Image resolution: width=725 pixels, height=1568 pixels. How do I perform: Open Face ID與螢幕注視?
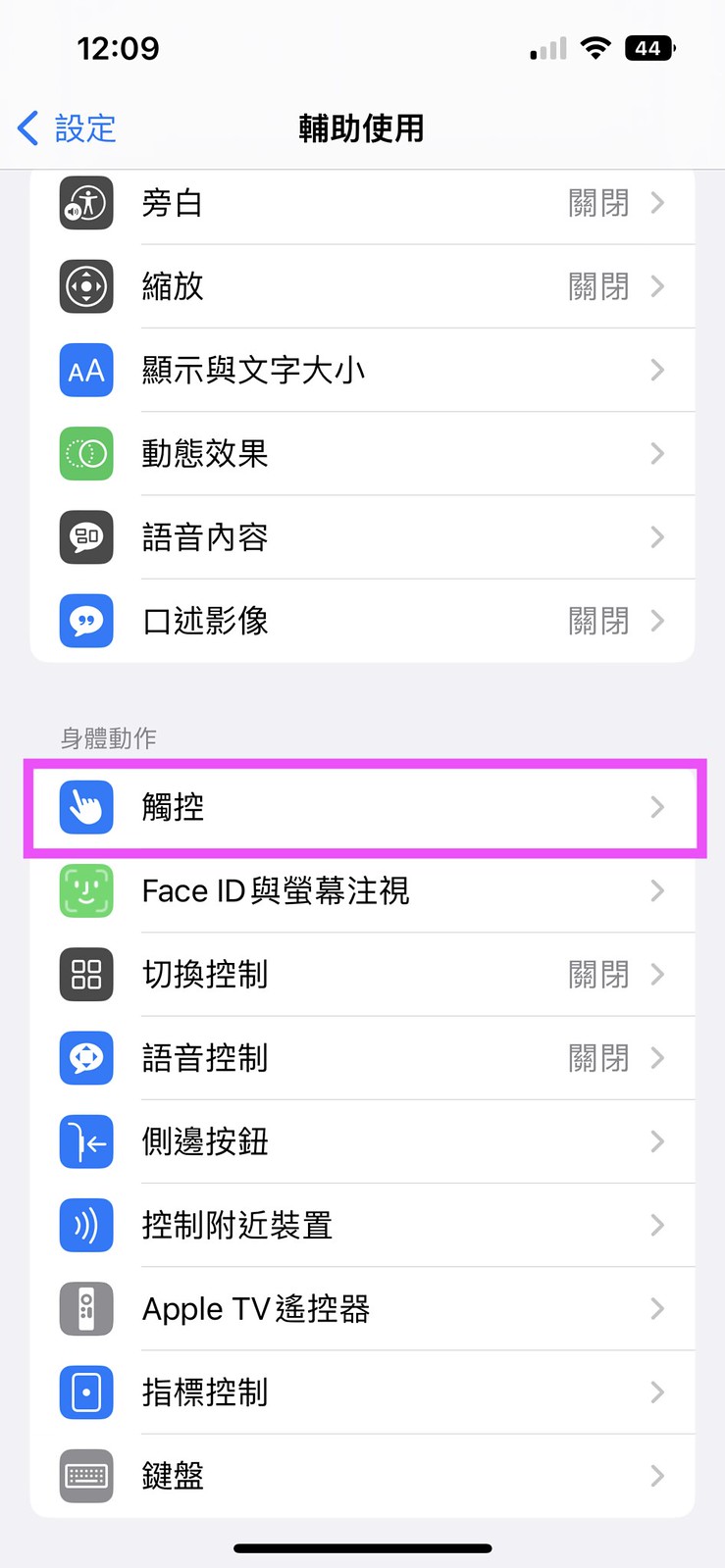point(362,891)
